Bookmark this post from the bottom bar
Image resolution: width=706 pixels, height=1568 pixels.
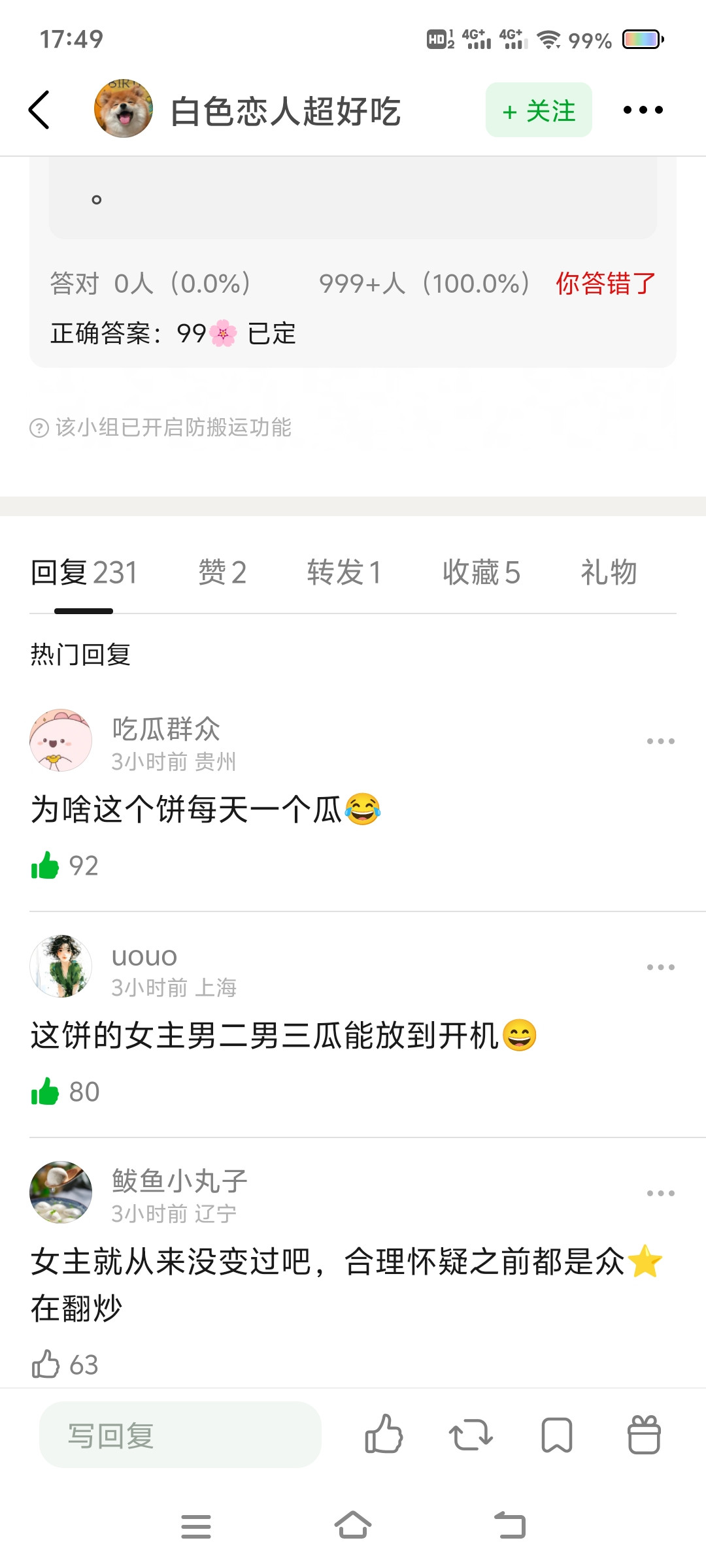[x=557, y=1435]
